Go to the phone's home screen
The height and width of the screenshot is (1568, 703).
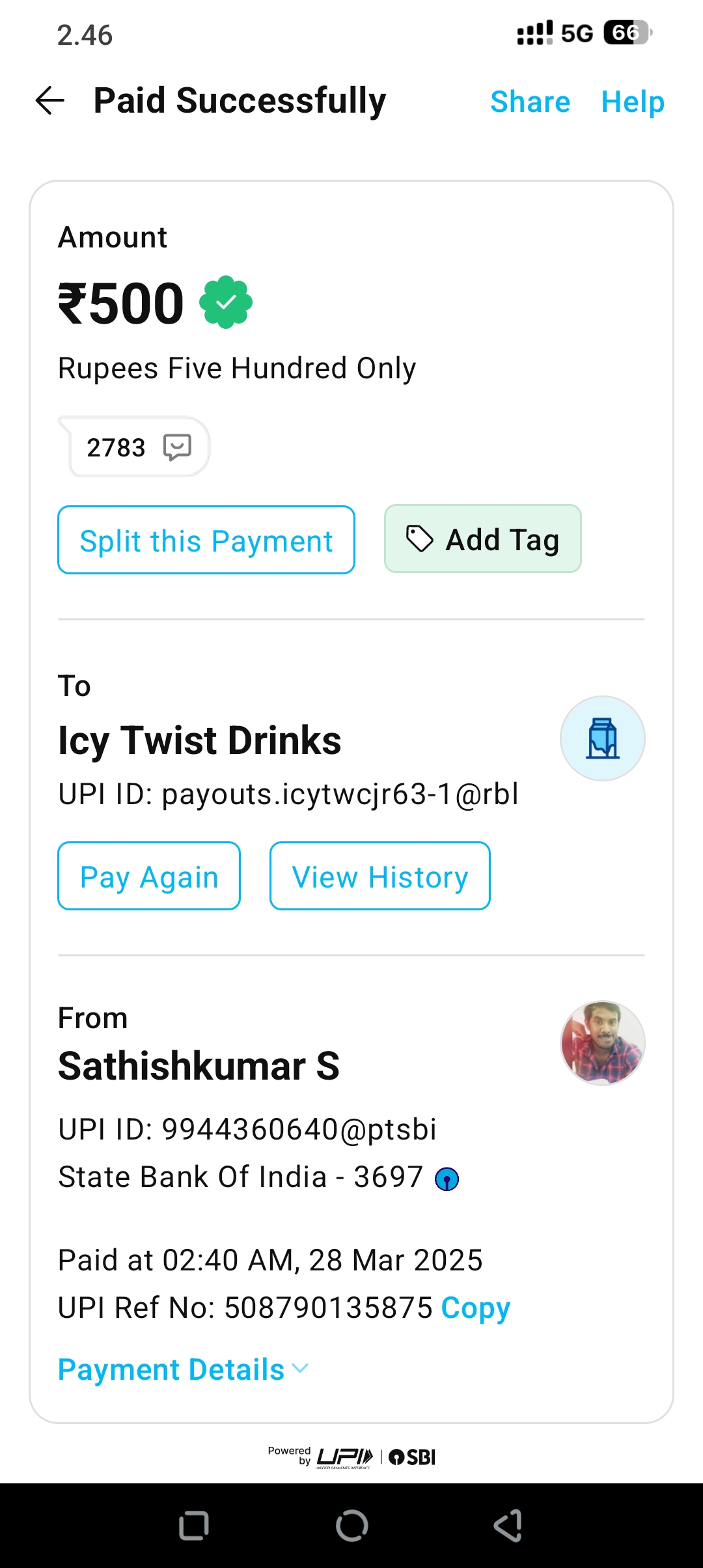351,1525
